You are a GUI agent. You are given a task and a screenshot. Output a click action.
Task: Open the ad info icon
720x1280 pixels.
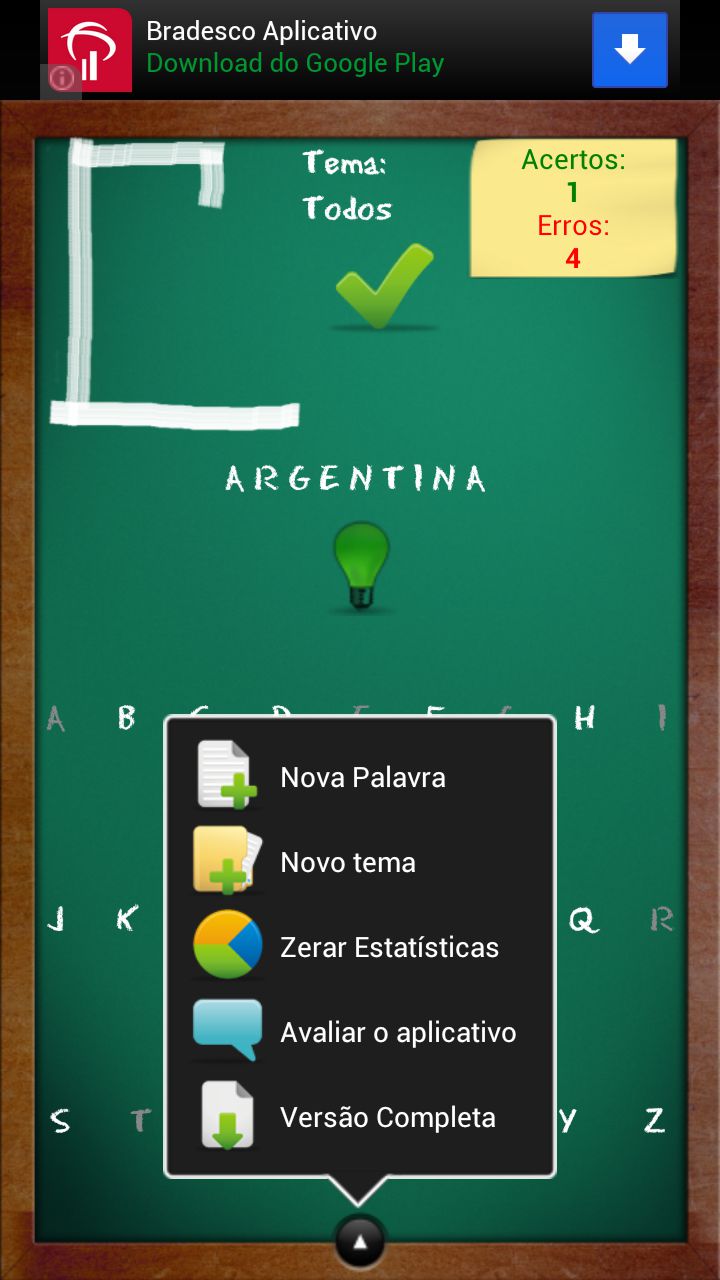coord(62,79)
